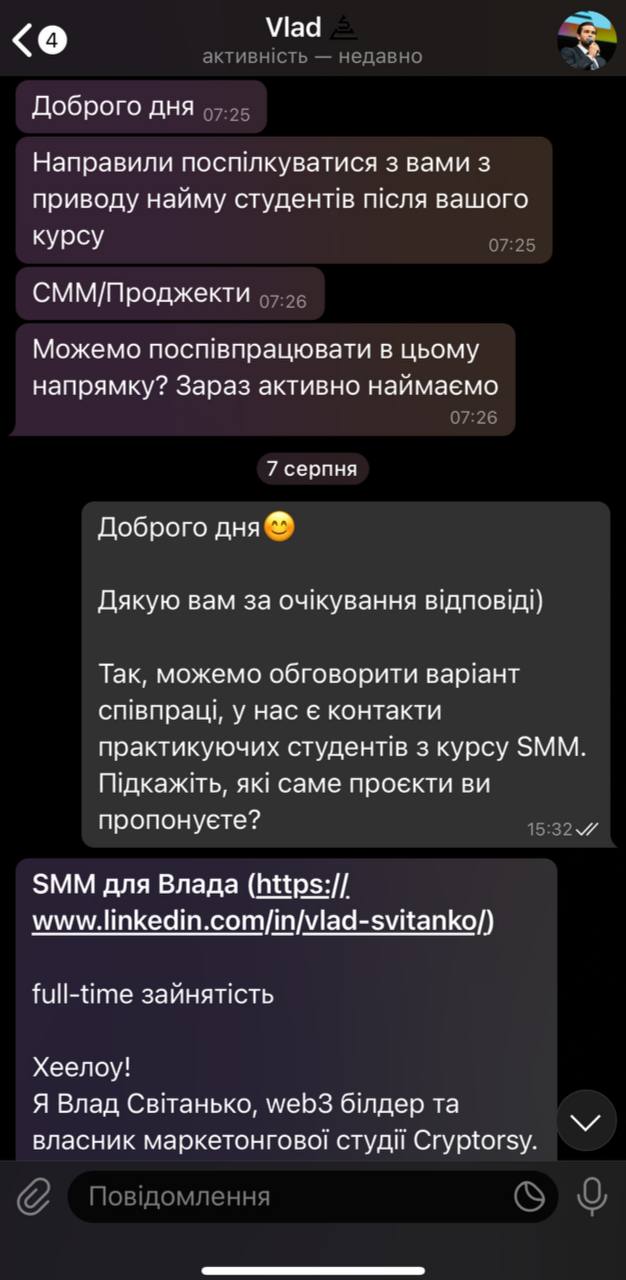Record a voice message

[592, 1196]
